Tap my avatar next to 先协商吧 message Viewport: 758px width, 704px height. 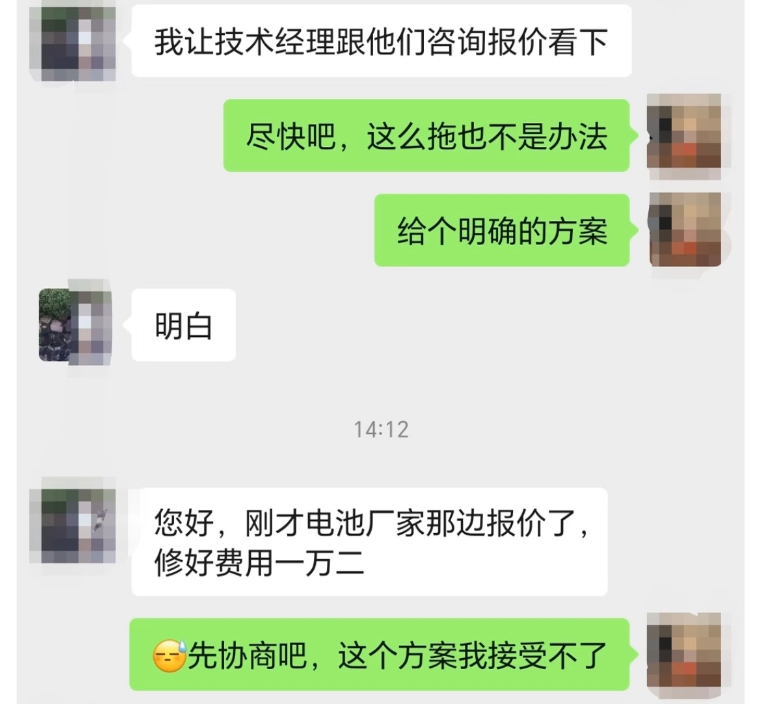click(x=685, y=653)
